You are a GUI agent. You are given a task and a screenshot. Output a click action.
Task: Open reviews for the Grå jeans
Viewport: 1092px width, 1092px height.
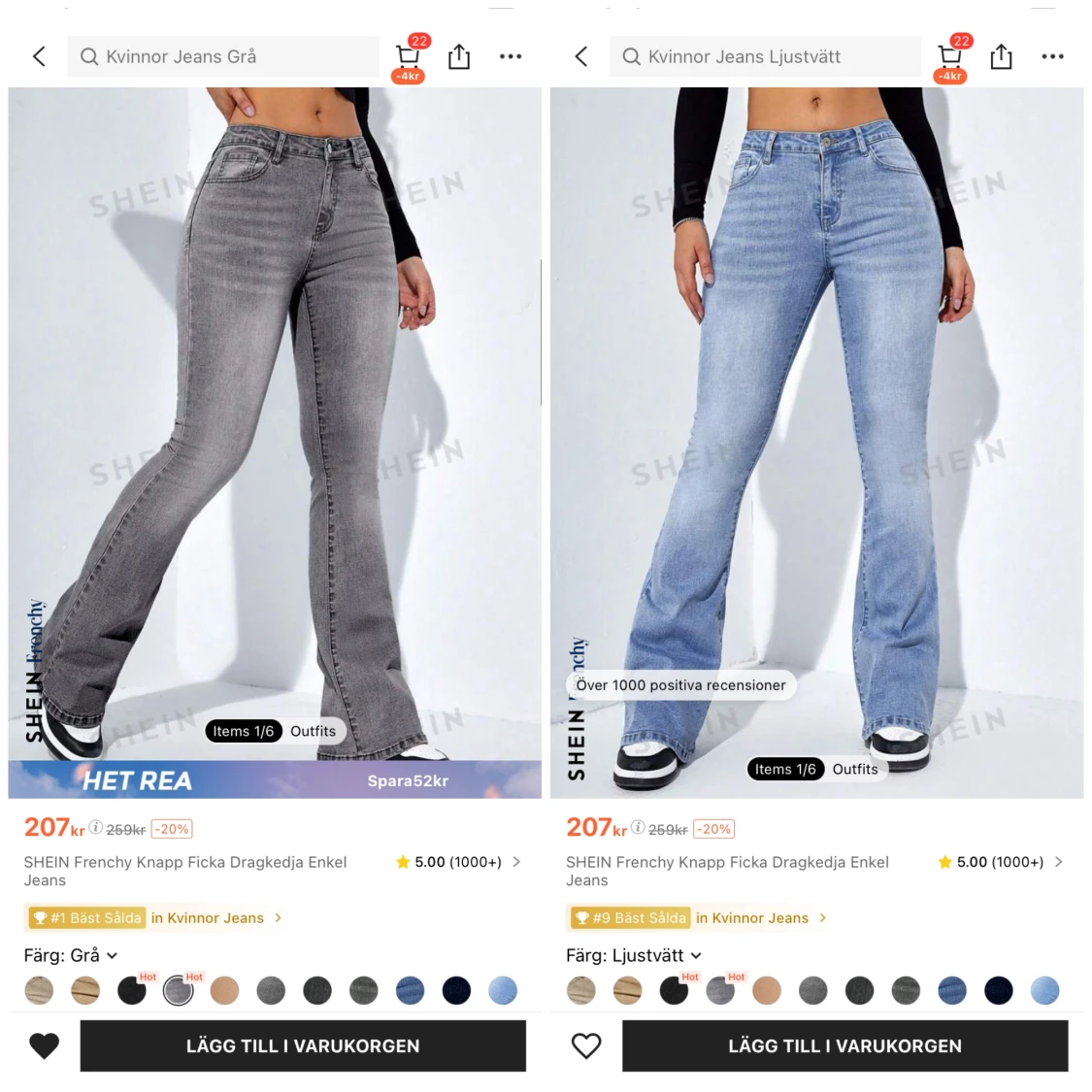[x=458, y=862]
